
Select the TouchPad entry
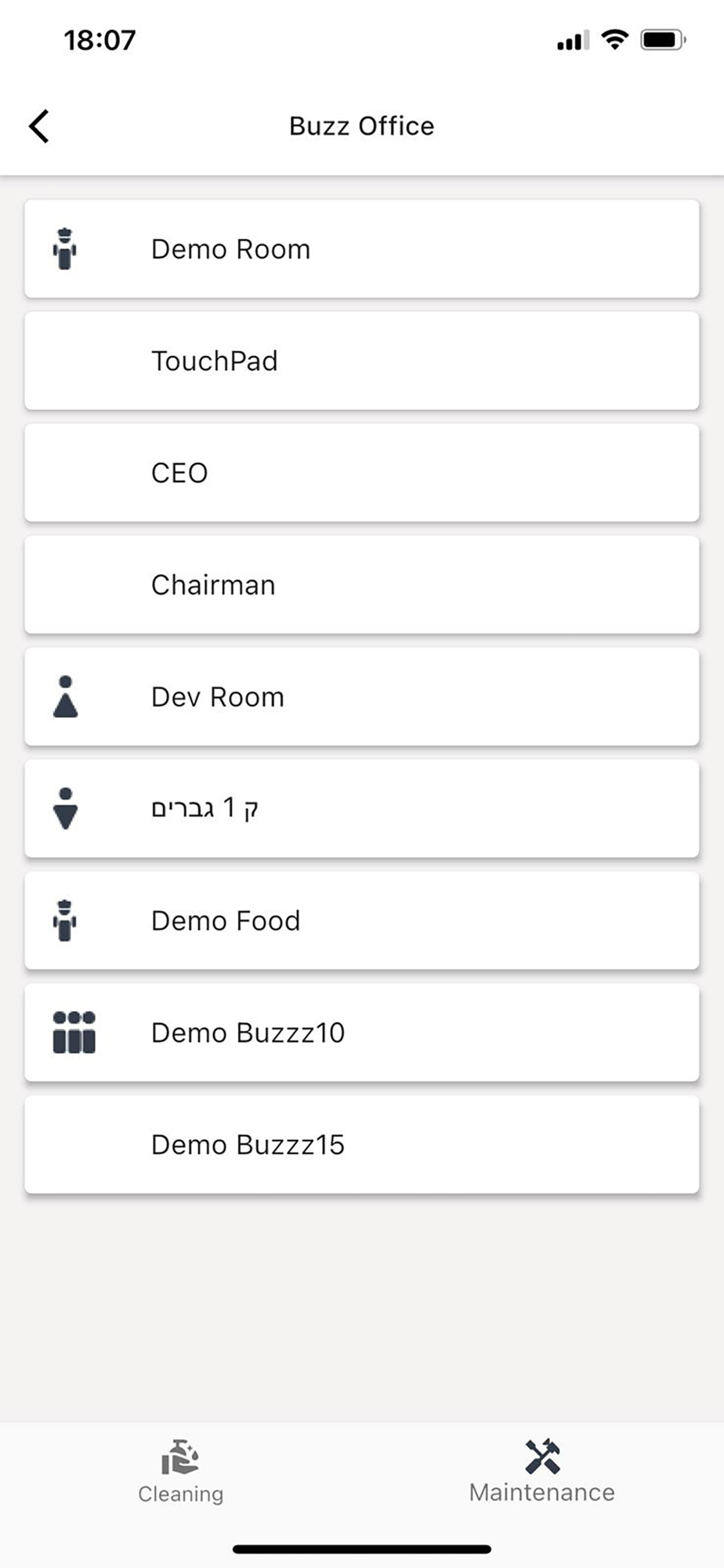tap(361, 361)
